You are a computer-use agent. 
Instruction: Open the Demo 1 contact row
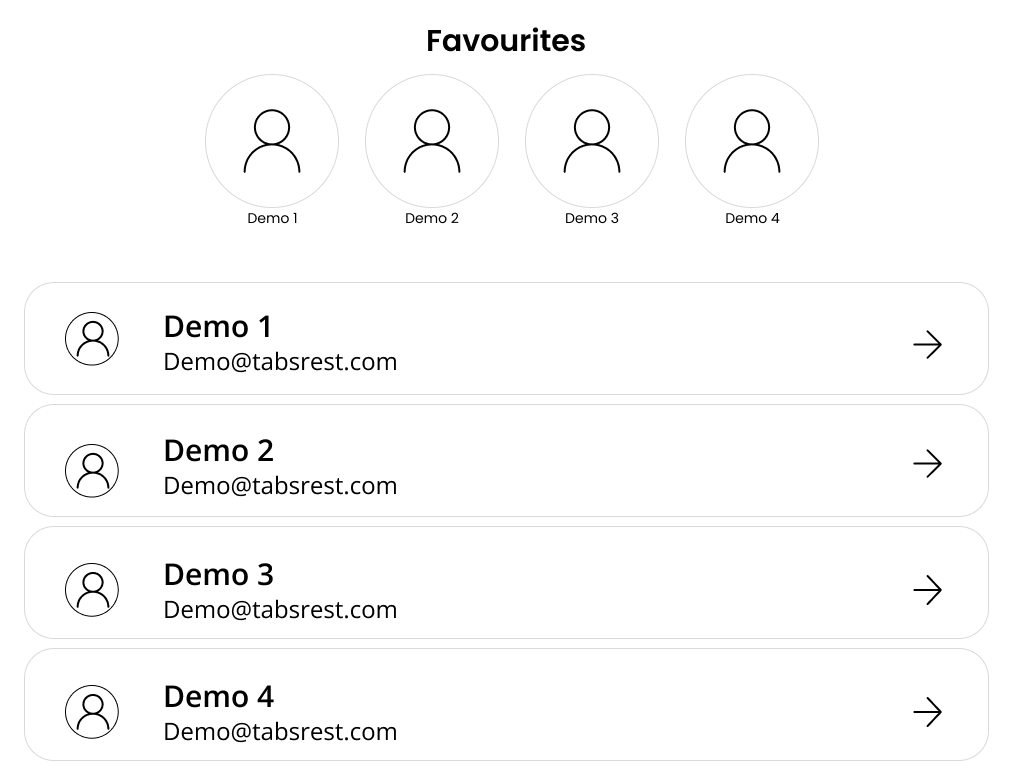tap(506, 339)
